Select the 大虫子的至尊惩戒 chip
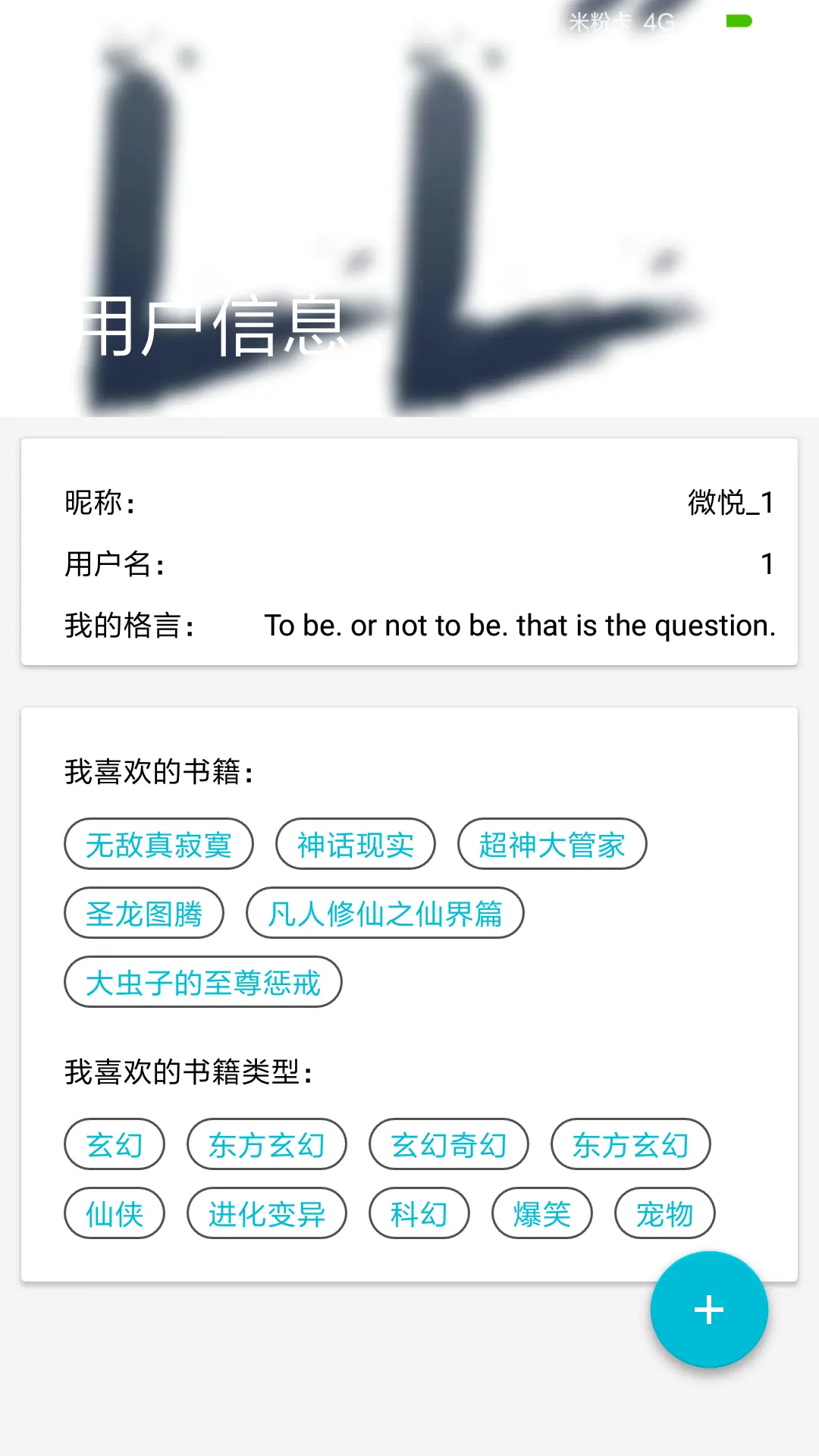The height and width of the screenshot is (1456, 819). tap(203, 982)
